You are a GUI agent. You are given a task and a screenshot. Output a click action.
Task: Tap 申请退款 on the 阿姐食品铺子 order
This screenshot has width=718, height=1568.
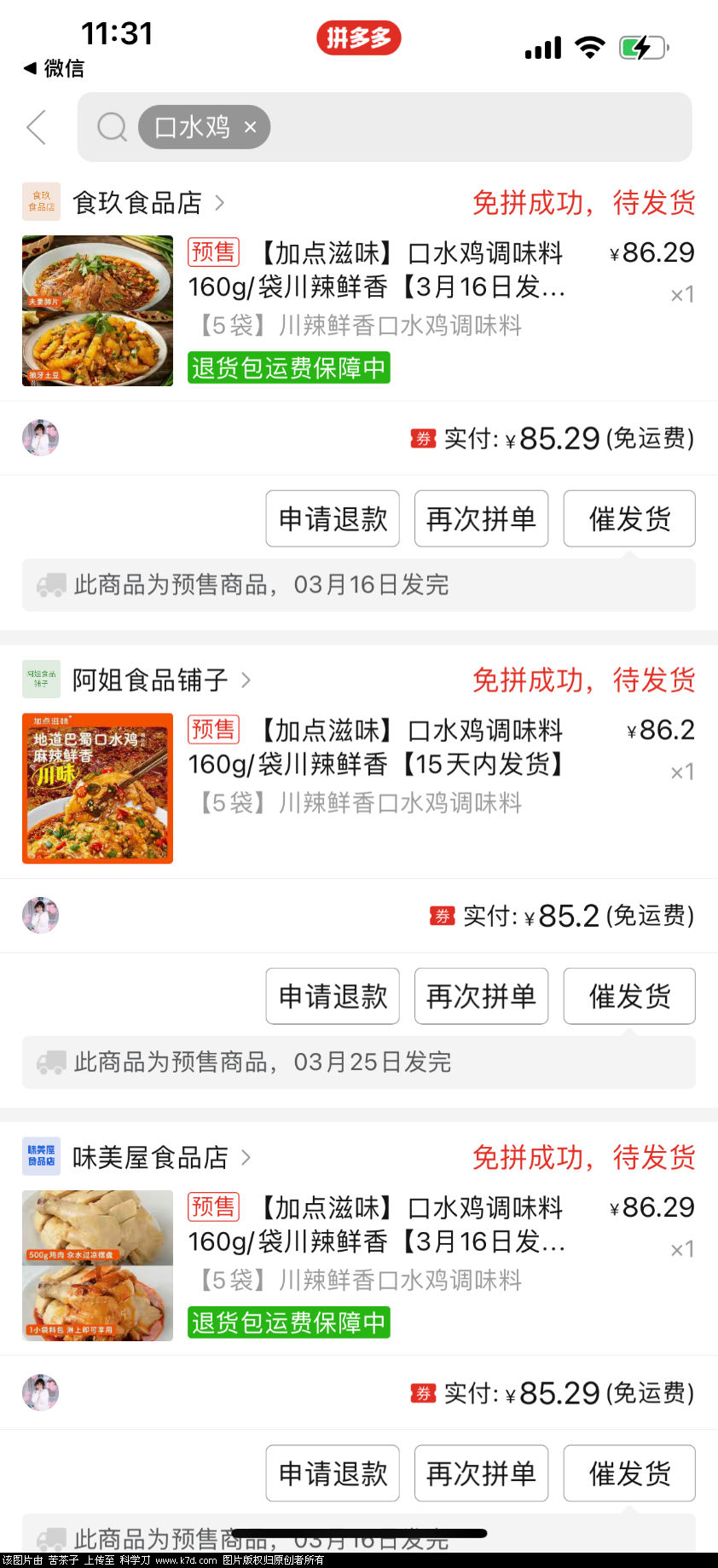[333, 996]
